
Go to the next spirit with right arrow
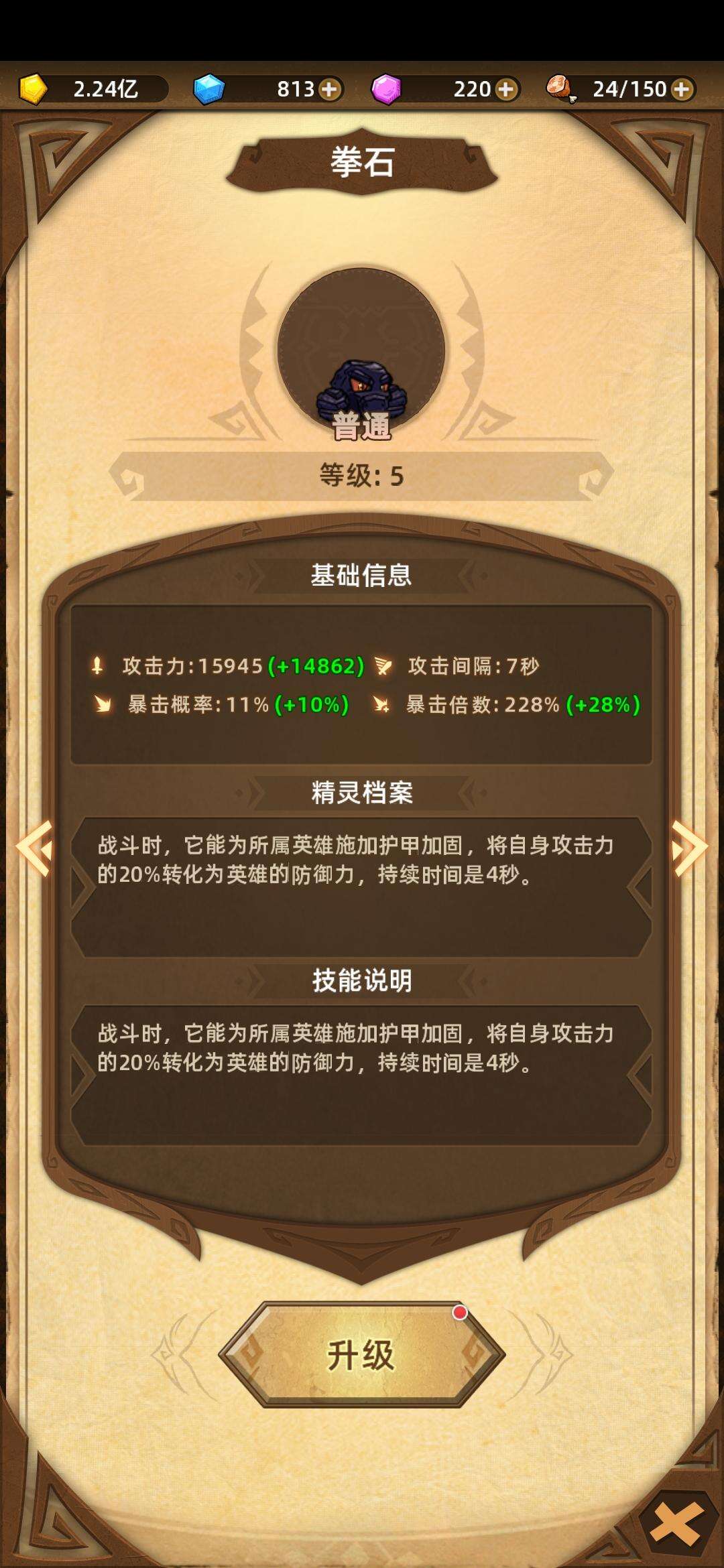[689, 848]
